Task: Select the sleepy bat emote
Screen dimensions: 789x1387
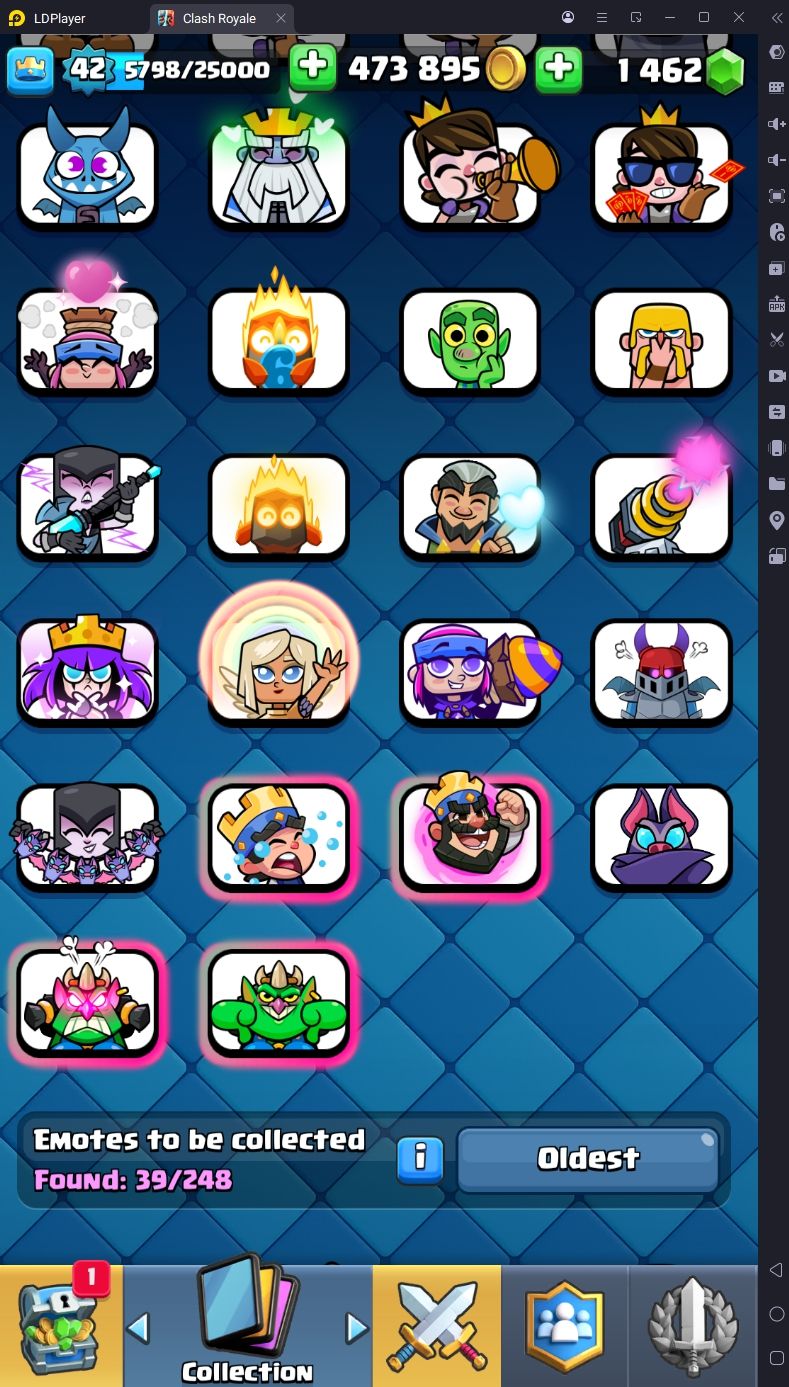Action: click(661, 836)
